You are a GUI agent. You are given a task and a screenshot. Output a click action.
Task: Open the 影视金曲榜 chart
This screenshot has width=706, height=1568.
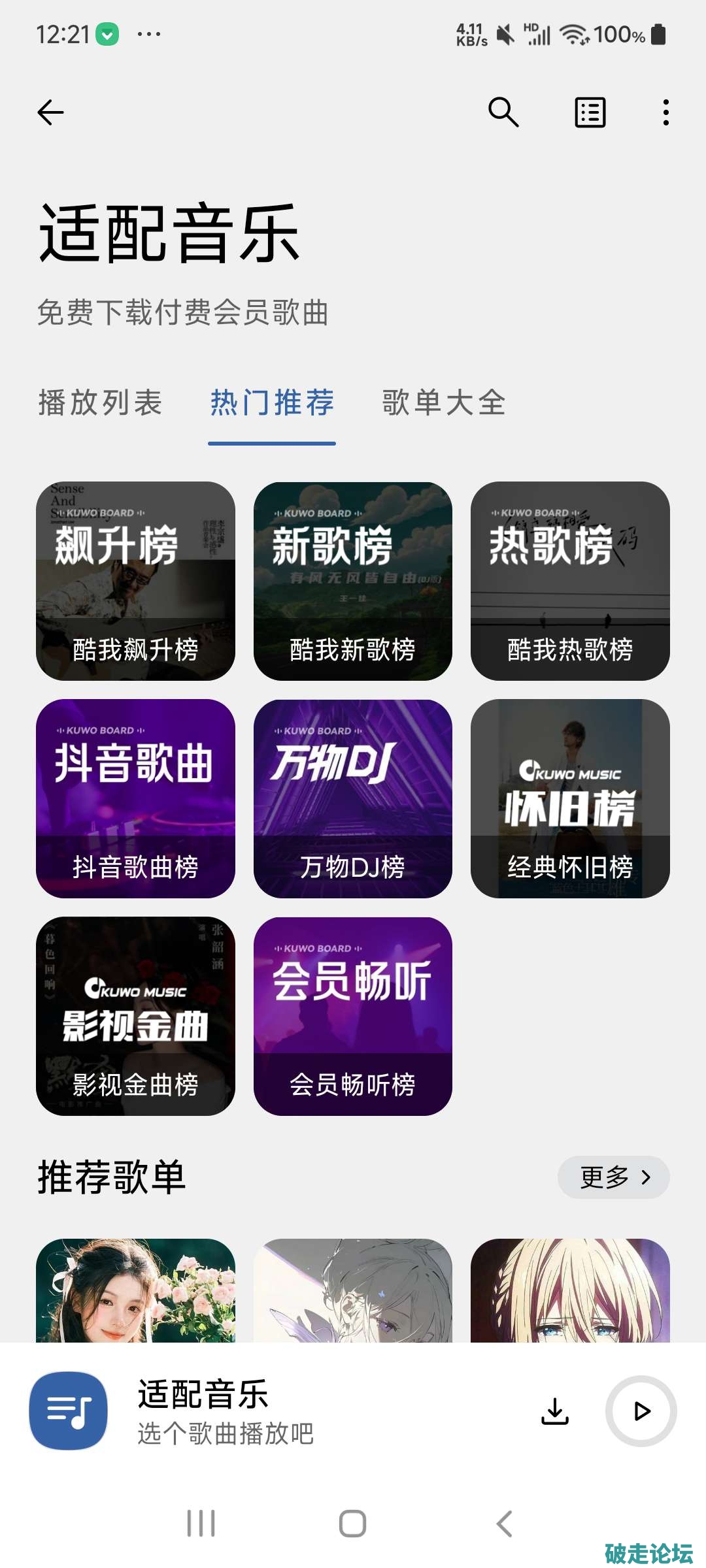click(135, 1016)
